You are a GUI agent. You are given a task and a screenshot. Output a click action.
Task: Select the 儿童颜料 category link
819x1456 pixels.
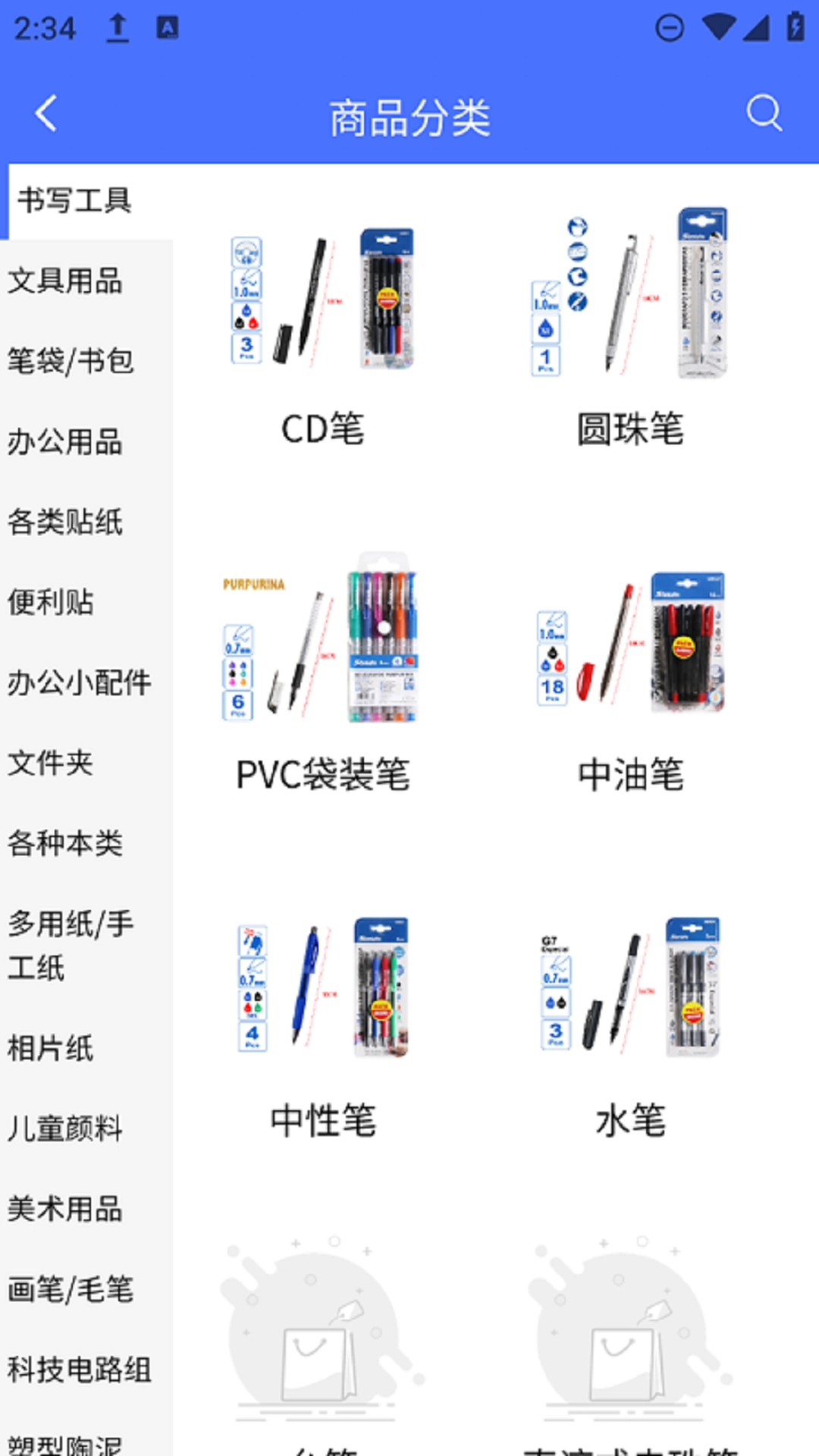coord(64,1129)
